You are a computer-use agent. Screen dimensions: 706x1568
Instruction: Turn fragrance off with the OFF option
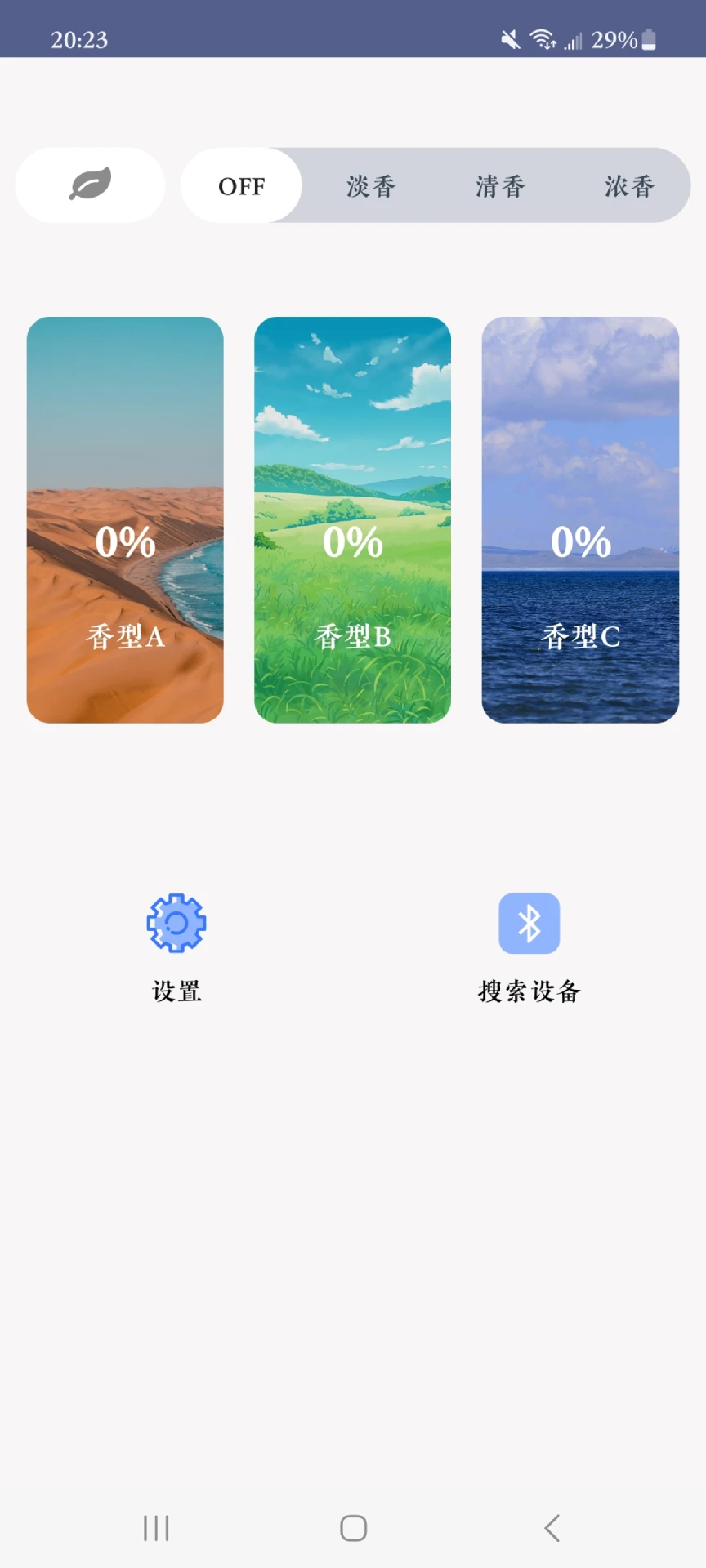pos(241,185)
